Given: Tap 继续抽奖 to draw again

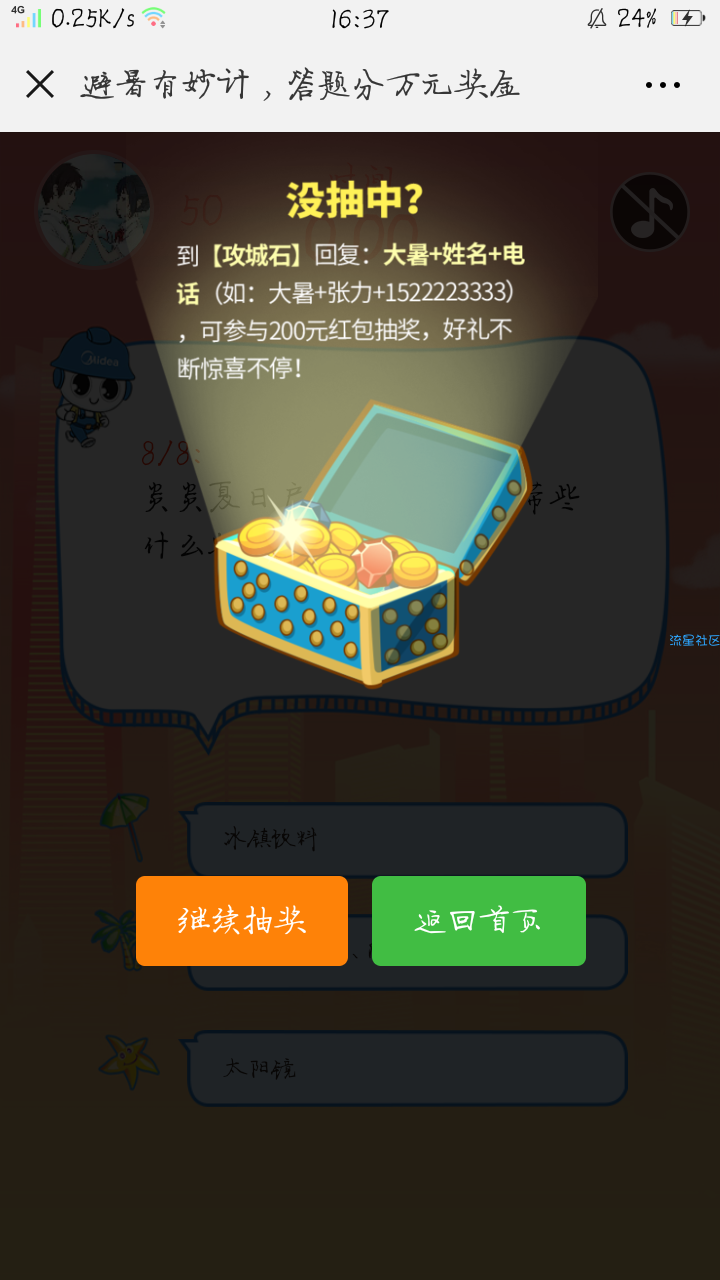Looking at the screenshot, I should (x=242, y=921).
